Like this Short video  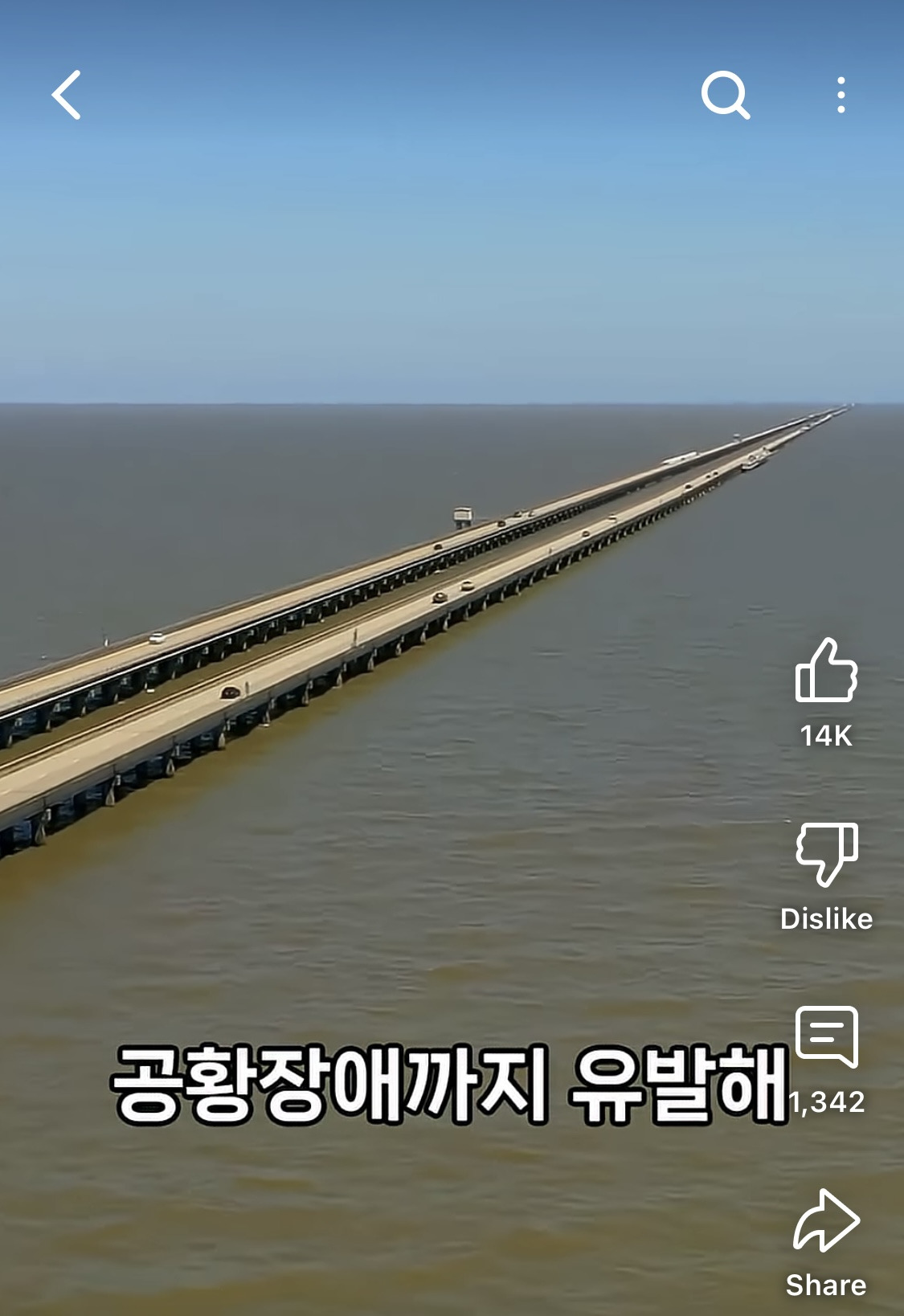tap(826, 671)
